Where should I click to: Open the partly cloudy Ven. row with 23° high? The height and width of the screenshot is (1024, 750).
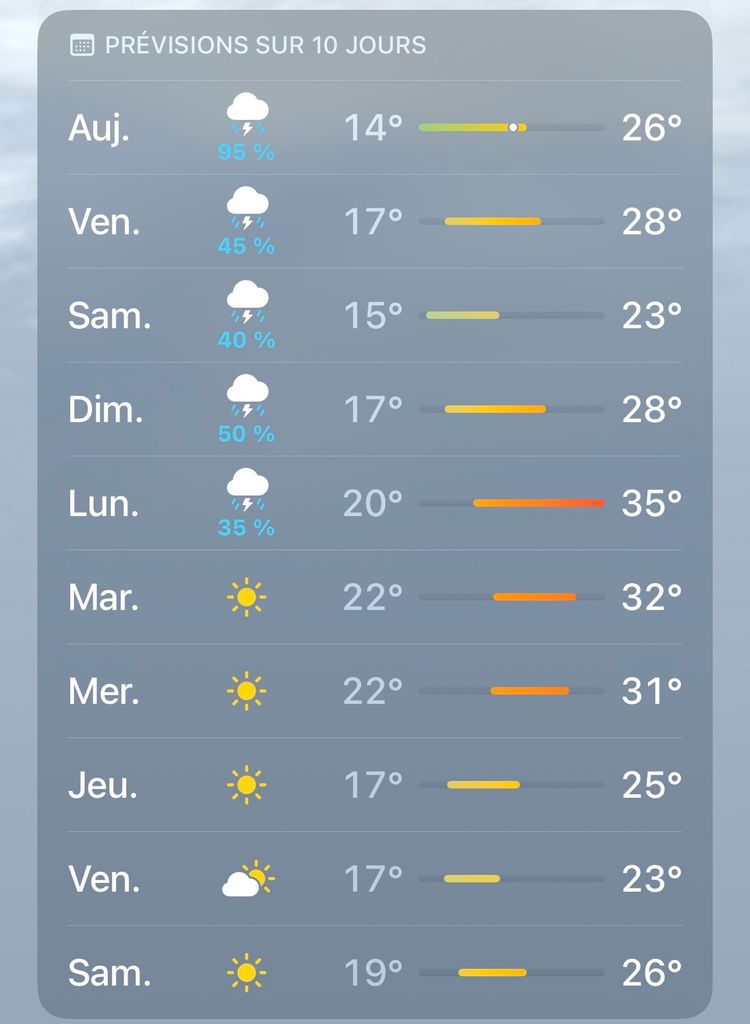375,879
